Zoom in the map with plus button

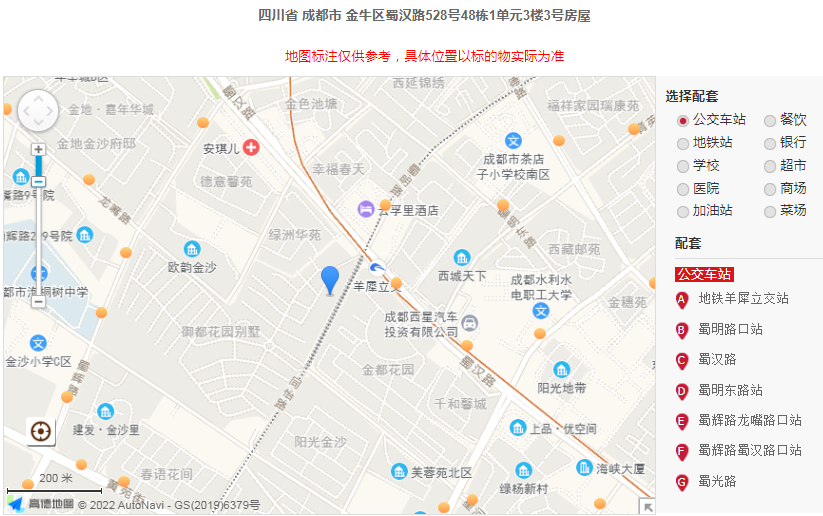pos(38,150)
